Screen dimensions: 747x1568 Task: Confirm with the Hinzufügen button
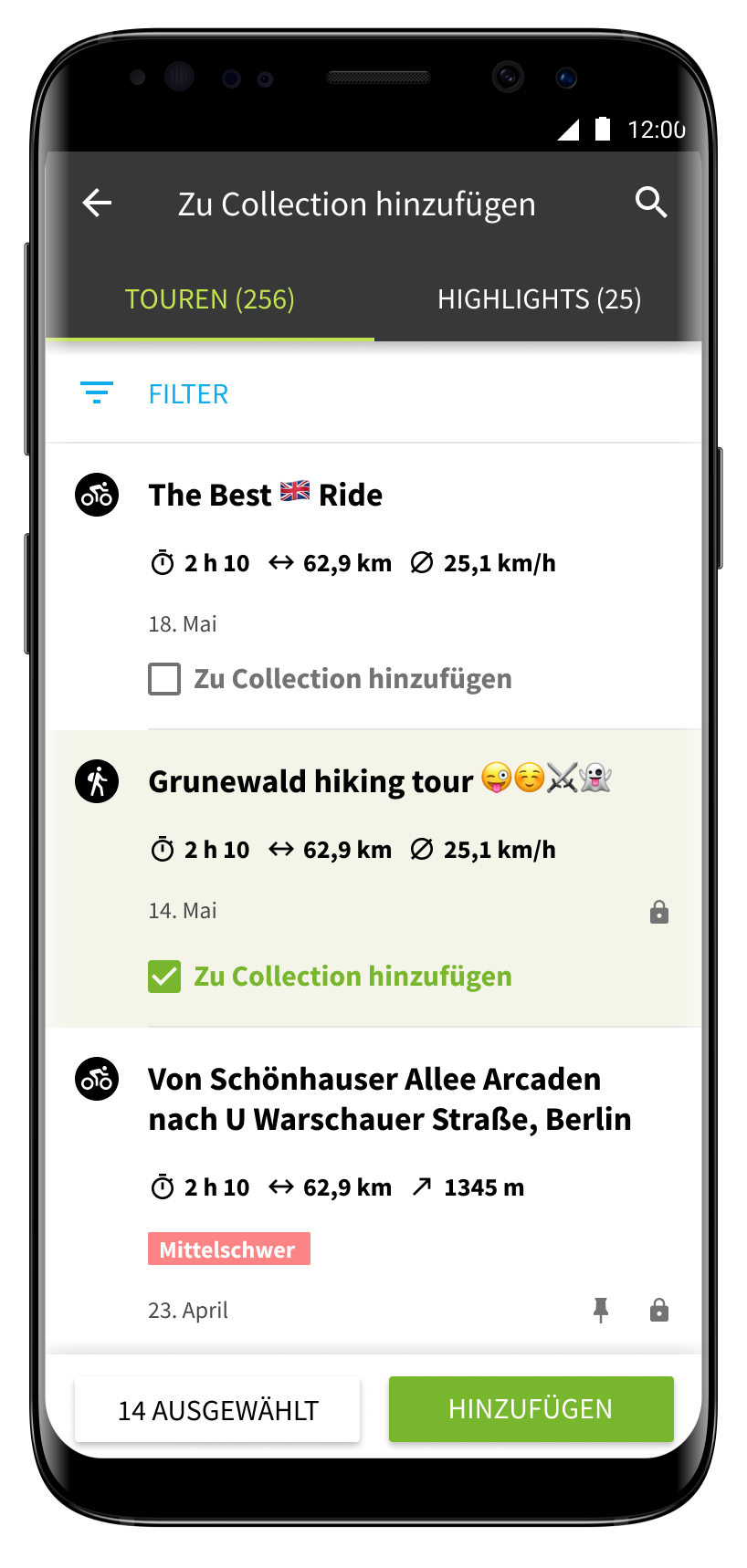pos(531,1409)
